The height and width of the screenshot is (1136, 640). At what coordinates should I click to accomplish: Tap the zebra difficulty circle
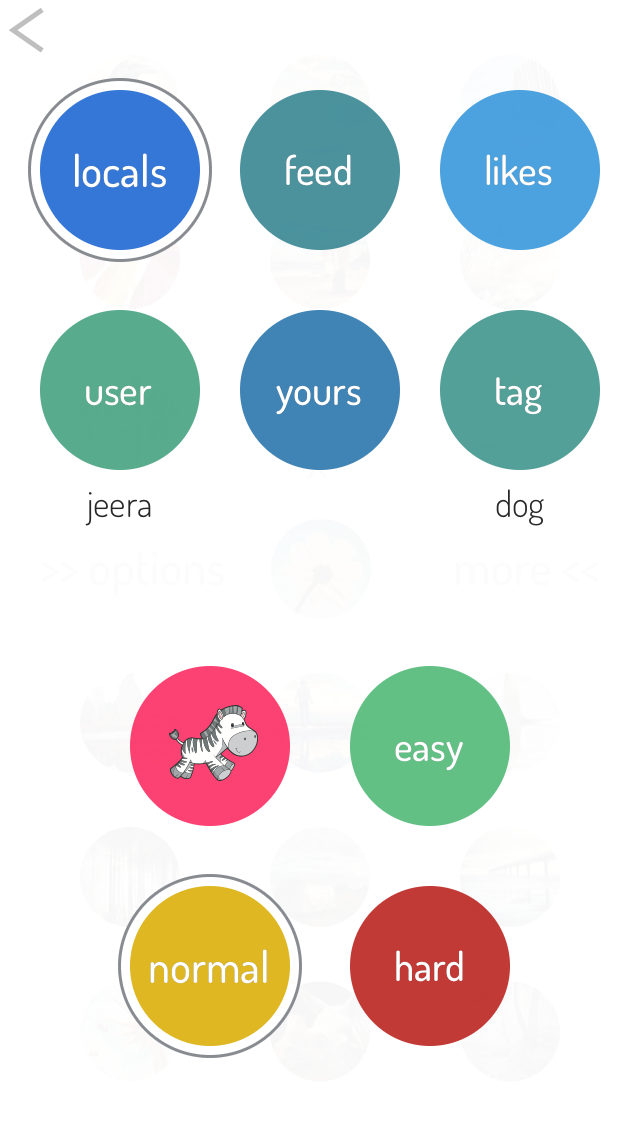pyautogui.click(x=210, y=746)
